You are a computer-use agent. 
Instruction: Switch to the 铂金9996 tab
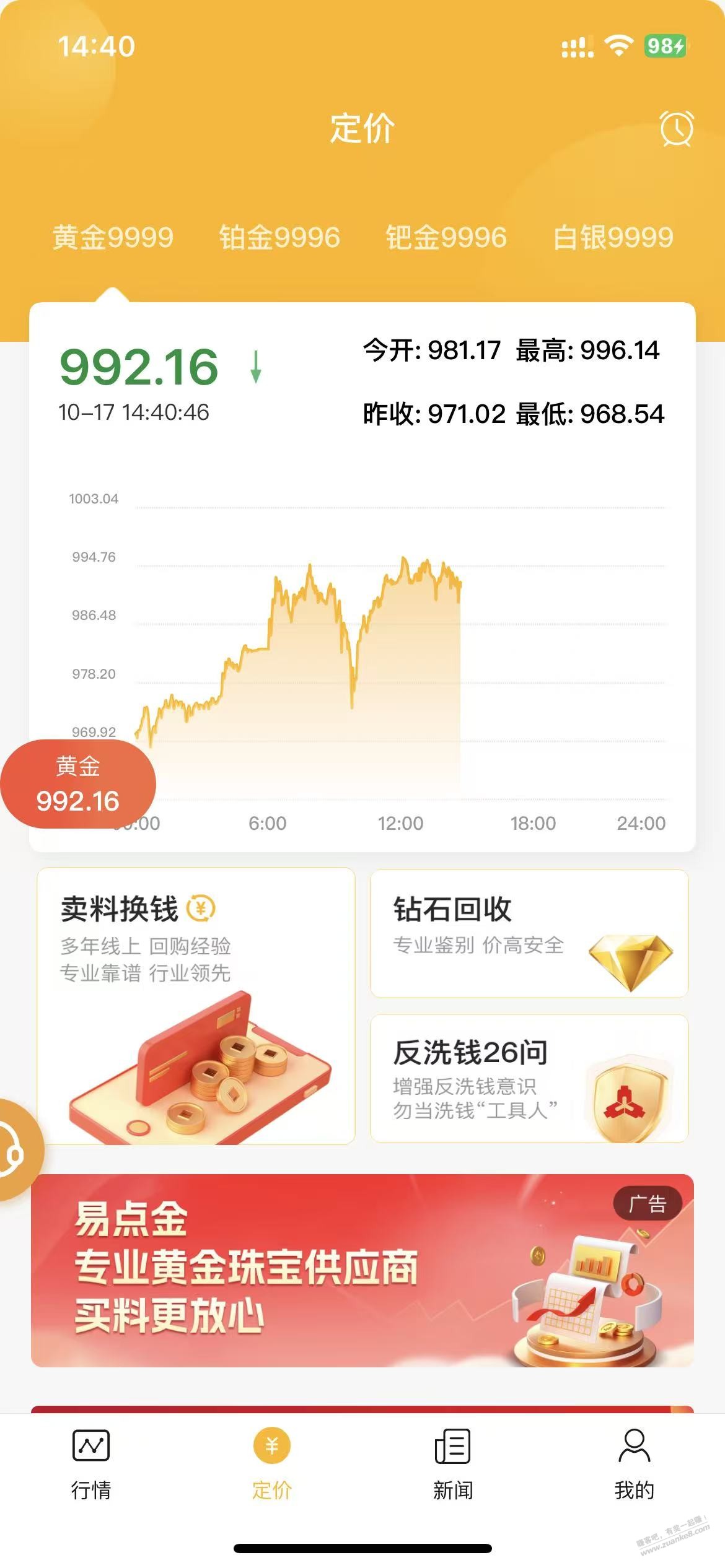(279, 238)
